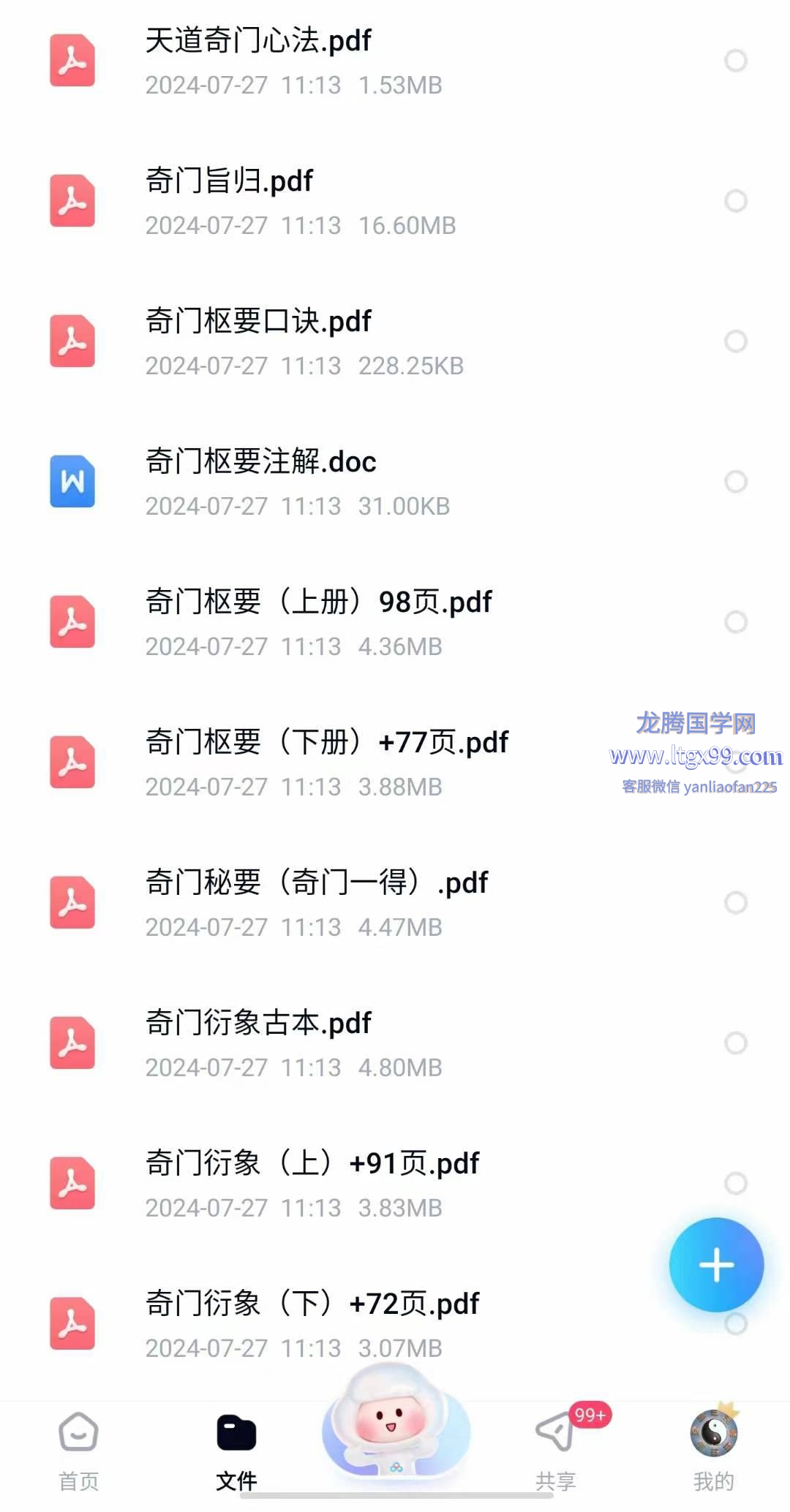This screenshot has height=1512, width=790.
Task: Mark the checkbox next to 天道奇门心法.pdf
Action: click(x=736, y=61)
